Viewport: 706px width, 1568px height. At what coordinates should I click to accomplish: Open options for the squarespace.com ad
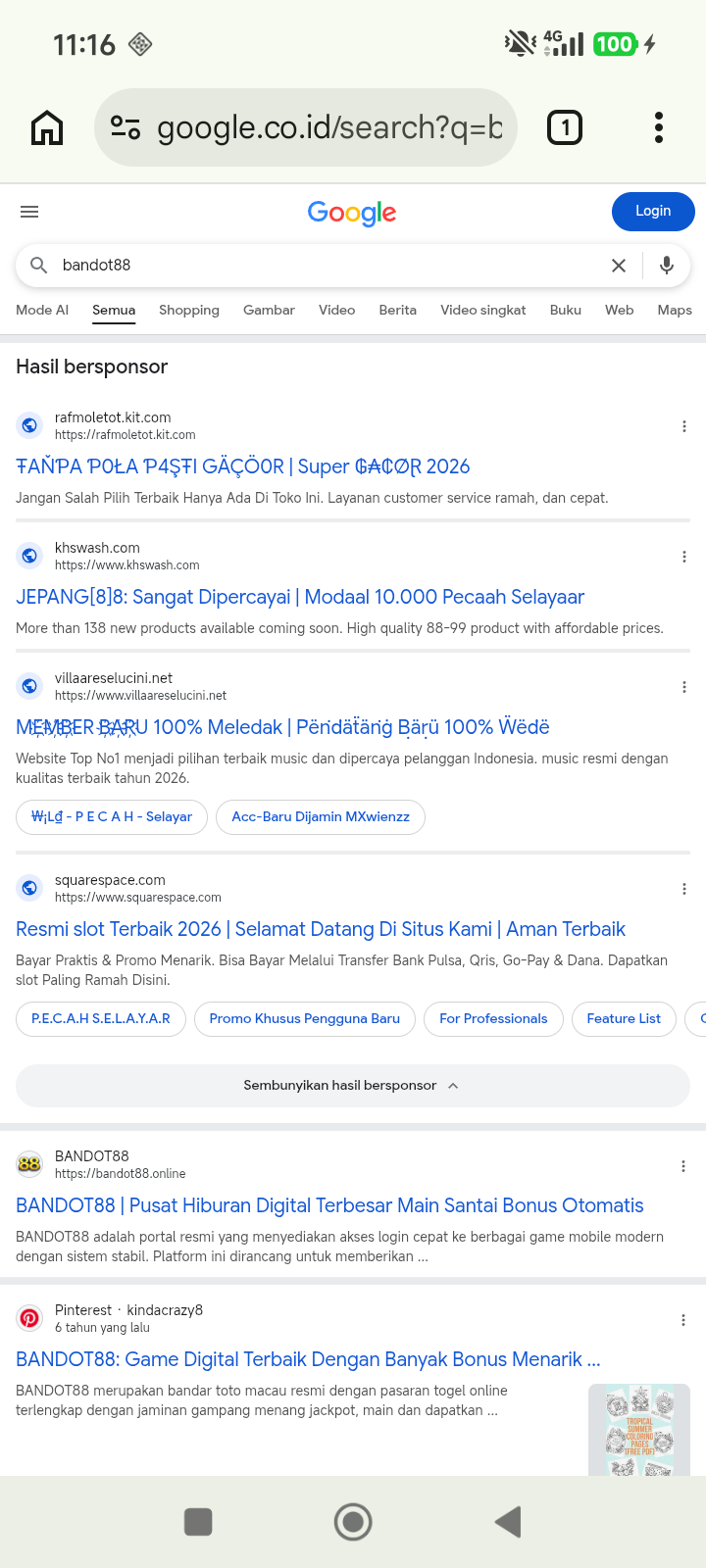pyautogui.click(x=683, y=889)
